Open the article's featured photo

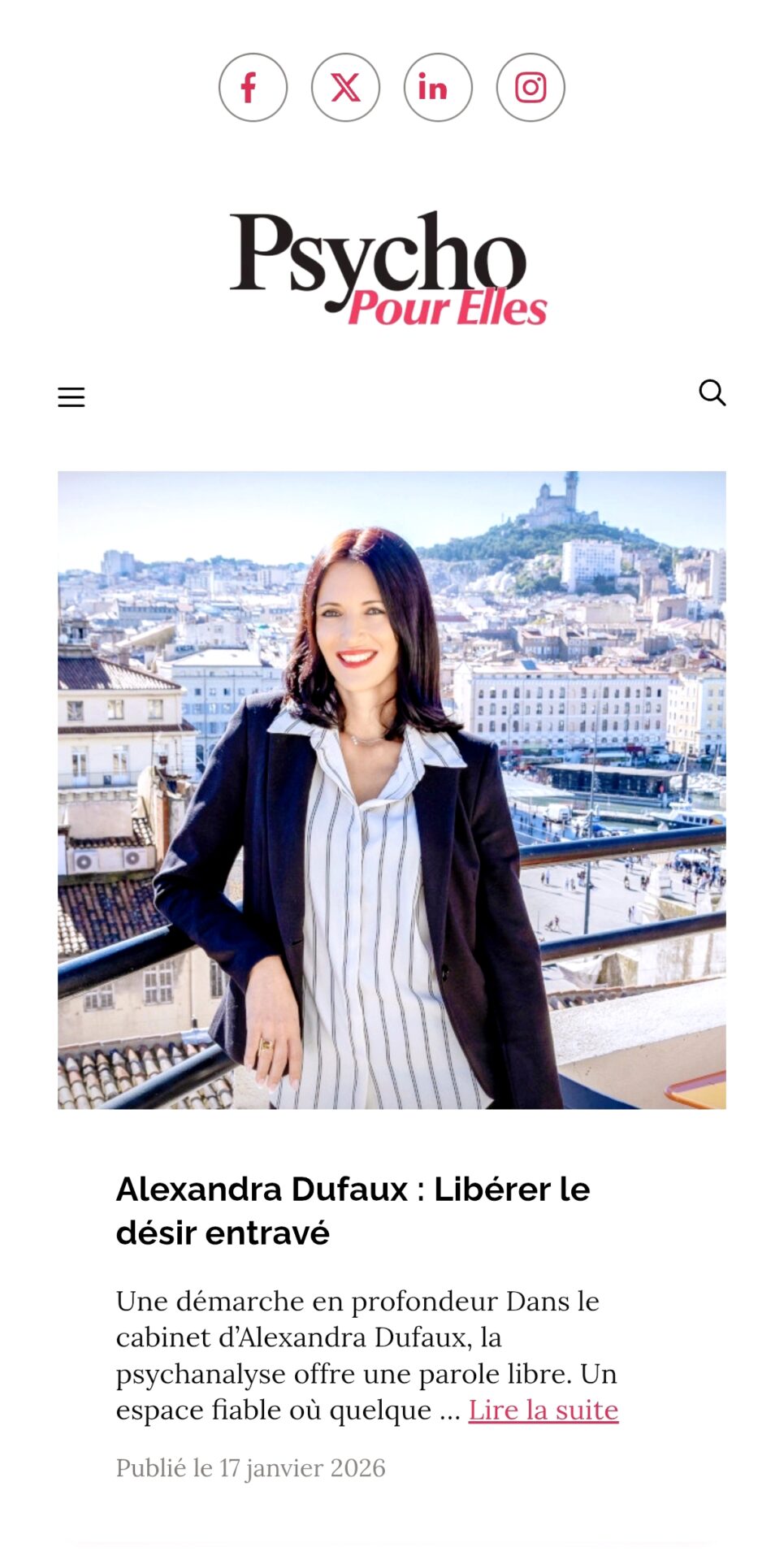[x=392, y=790]
